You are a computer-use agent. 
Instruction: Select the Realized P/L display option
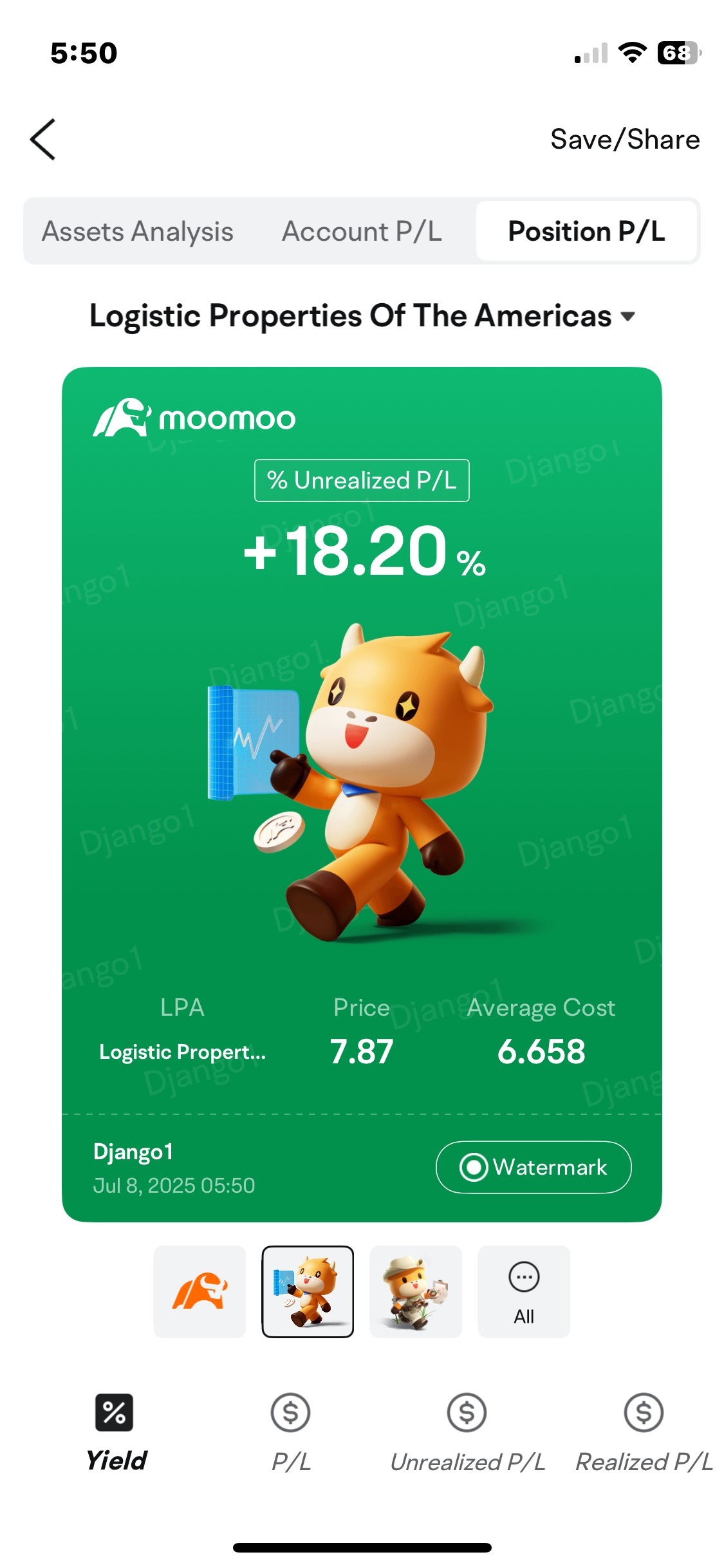(x=644, y=1433)
